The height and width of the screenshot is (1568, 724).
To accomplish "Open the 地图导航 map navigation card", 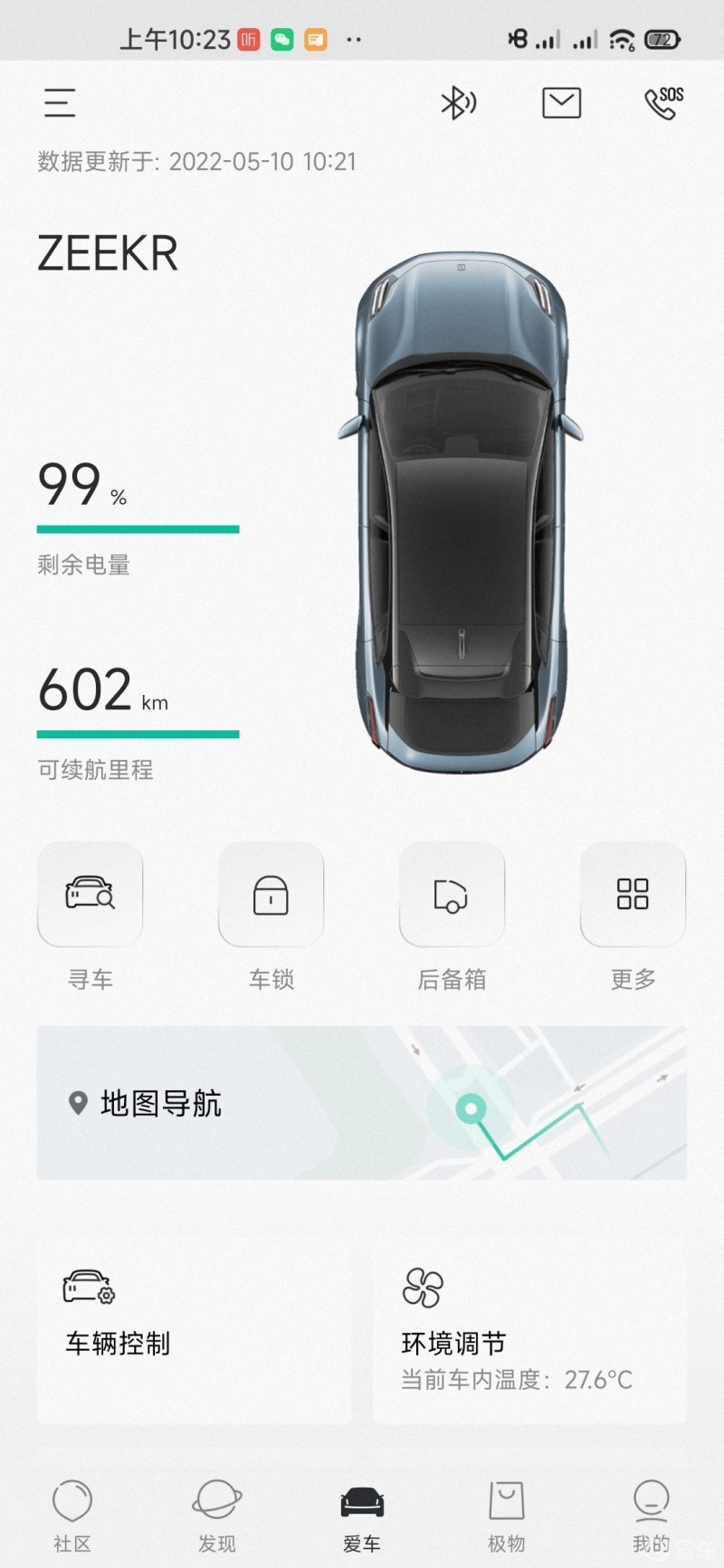I will pos(362,1106).
